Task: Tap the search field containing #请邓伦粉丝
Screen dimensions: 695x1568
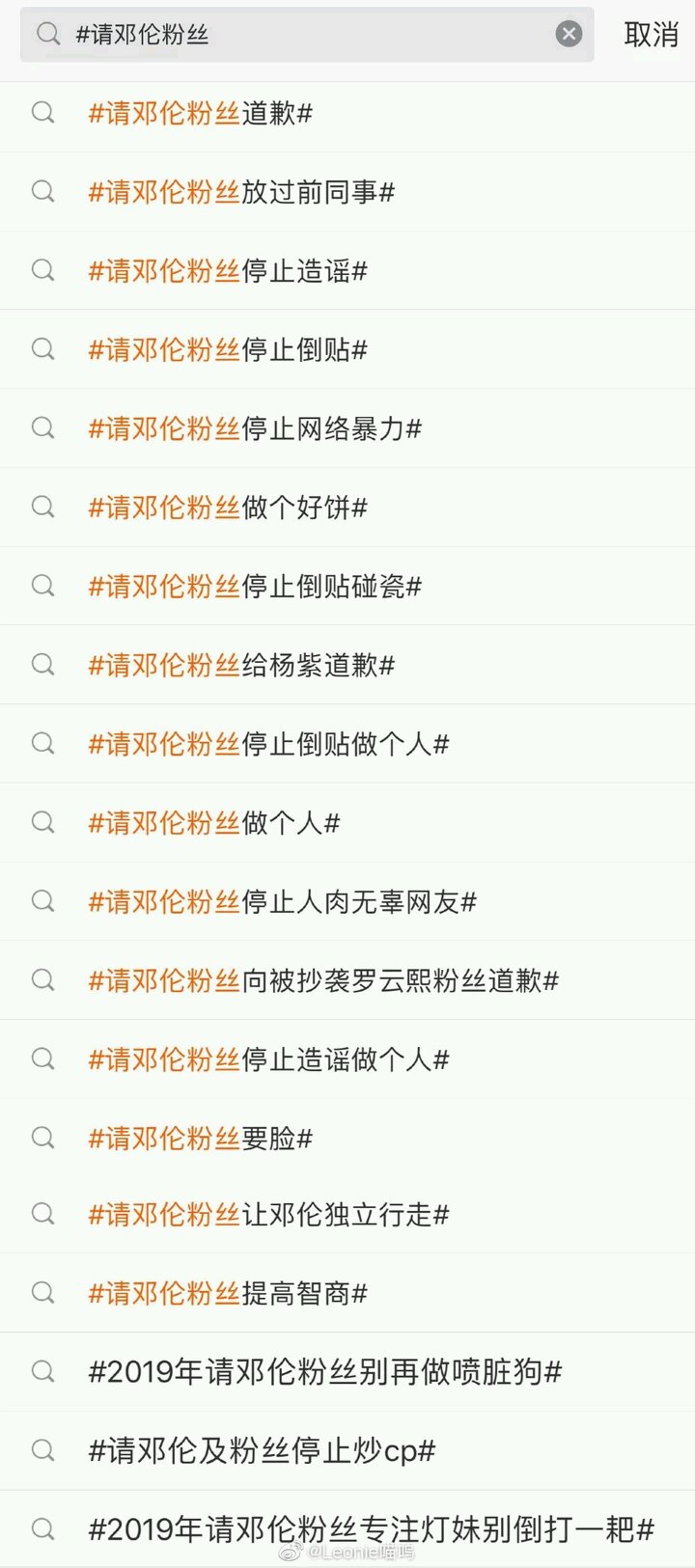Action: pos(290,35)
